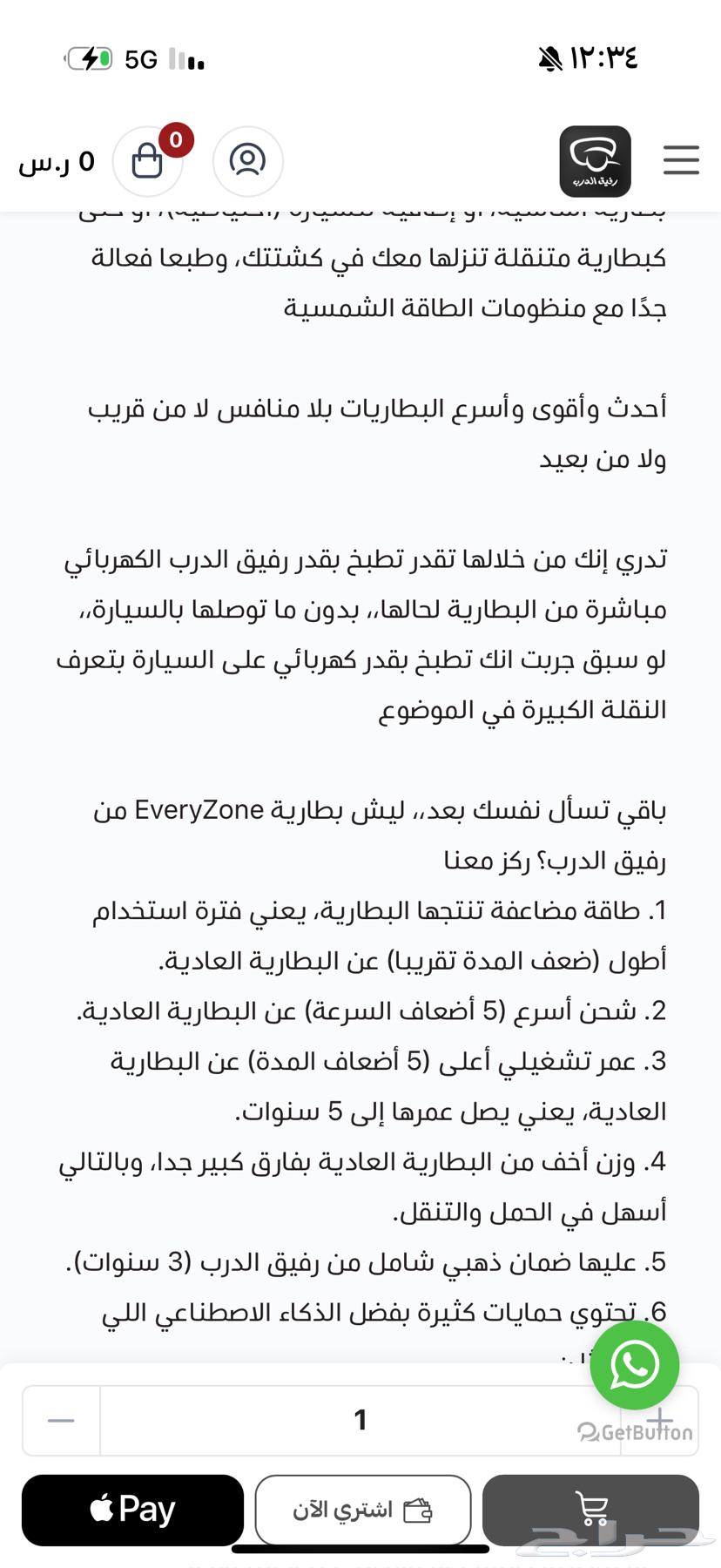The height and width of the screenshot is (1568, 721).
Task: Tap the 5G network indicator
Action: point(139,58)
